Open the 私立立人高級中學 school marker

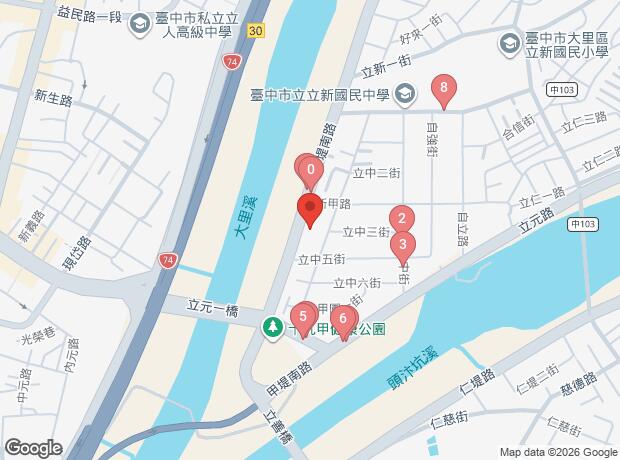click(140, 25)
